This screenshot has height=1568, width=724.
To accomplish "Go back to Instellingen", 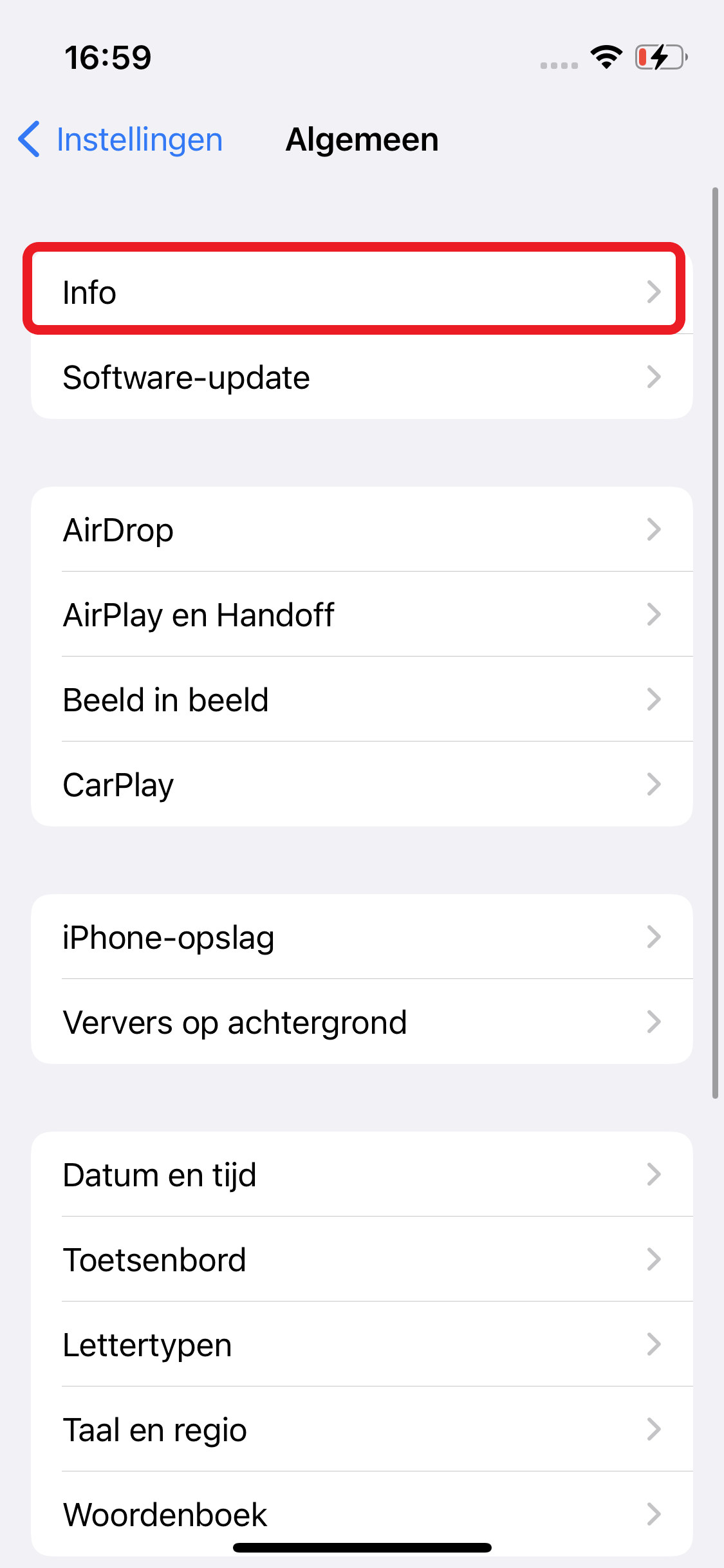I will click(121, 140).
